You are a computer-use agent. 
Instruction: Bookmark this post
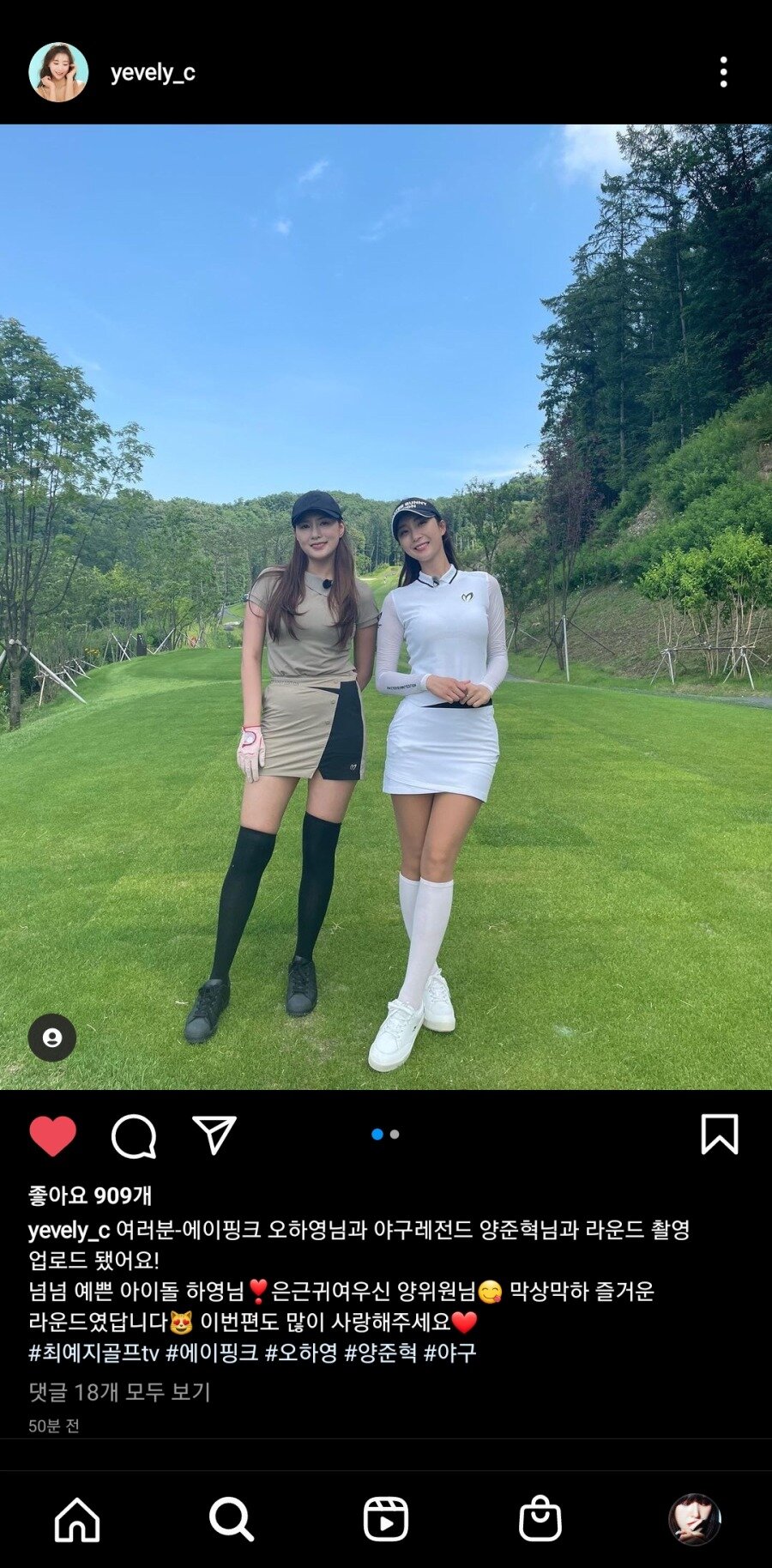click(x=719, y=1135)
